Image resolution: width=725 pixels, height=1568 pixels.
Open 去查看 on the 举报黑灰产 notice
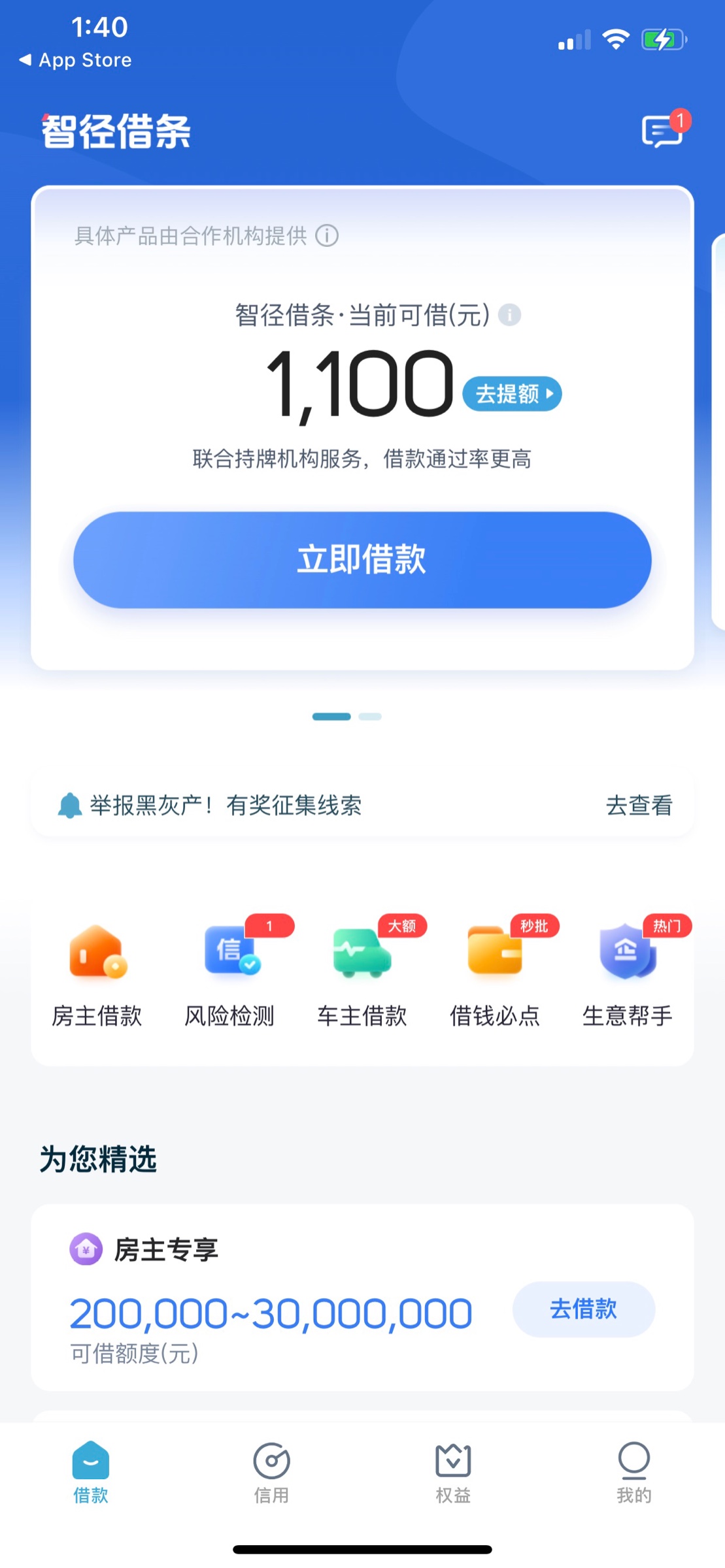(639, 805)
